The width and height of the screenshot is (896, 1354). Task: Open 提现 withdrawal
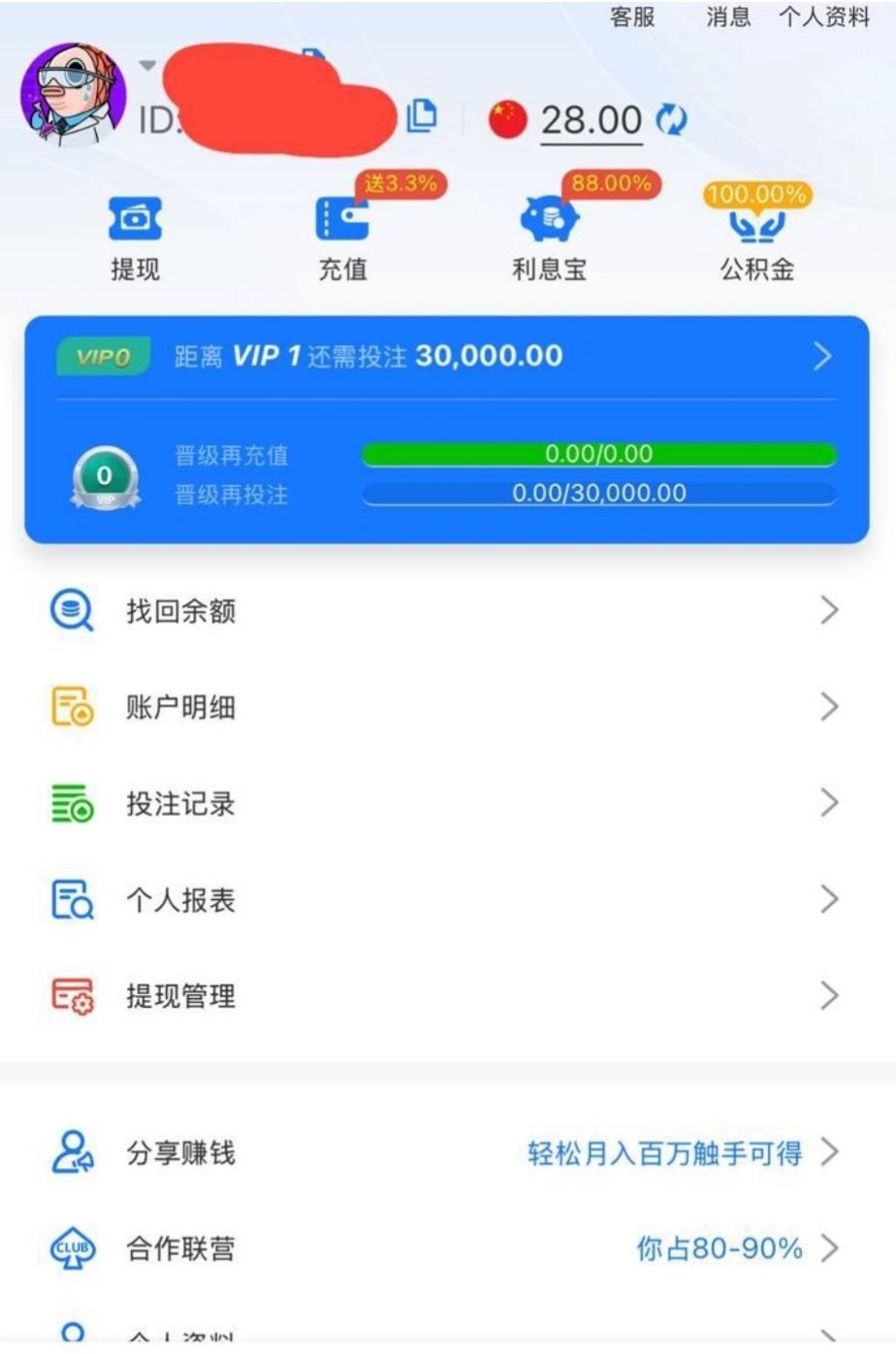[135, 238]
